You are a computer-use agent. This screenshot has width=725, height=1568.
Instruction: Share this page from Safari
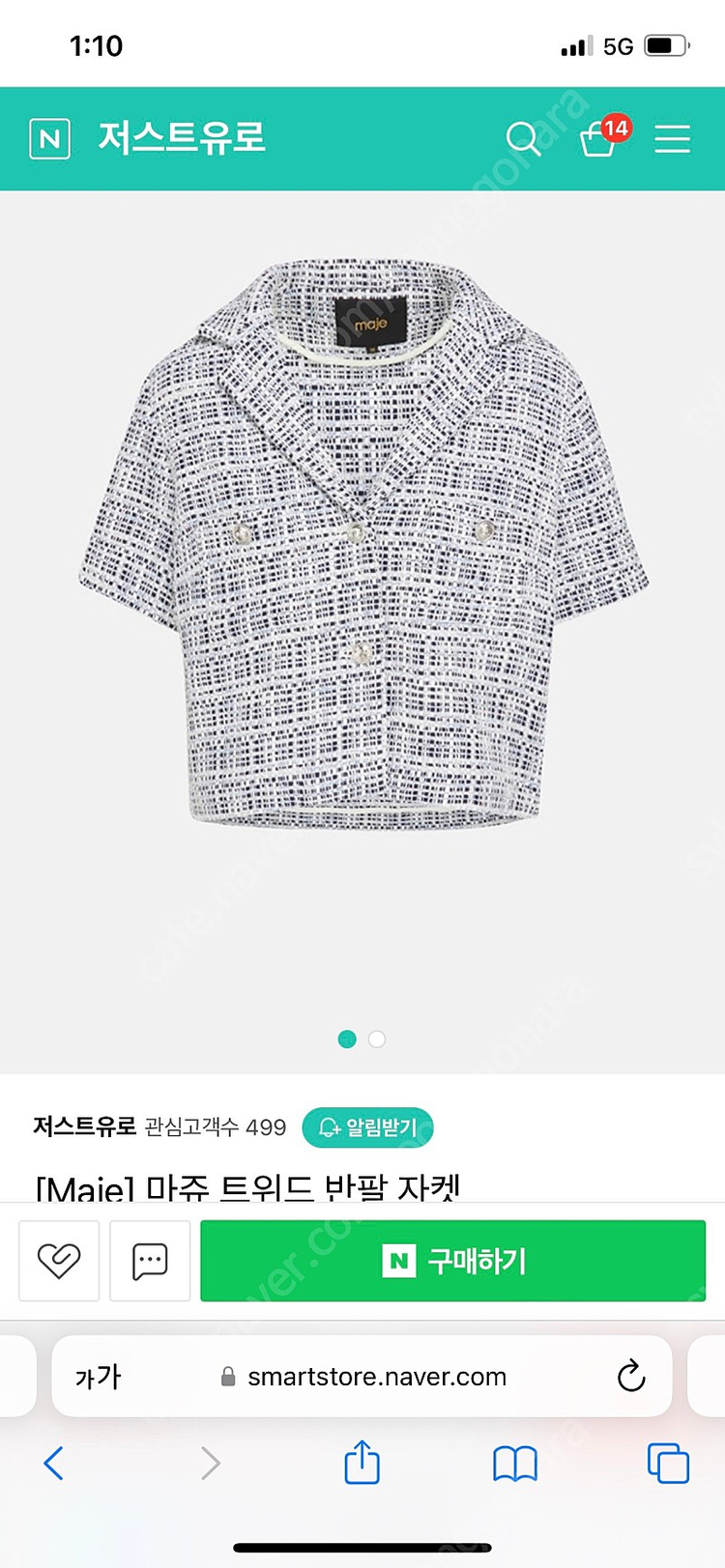(362, 1463)
